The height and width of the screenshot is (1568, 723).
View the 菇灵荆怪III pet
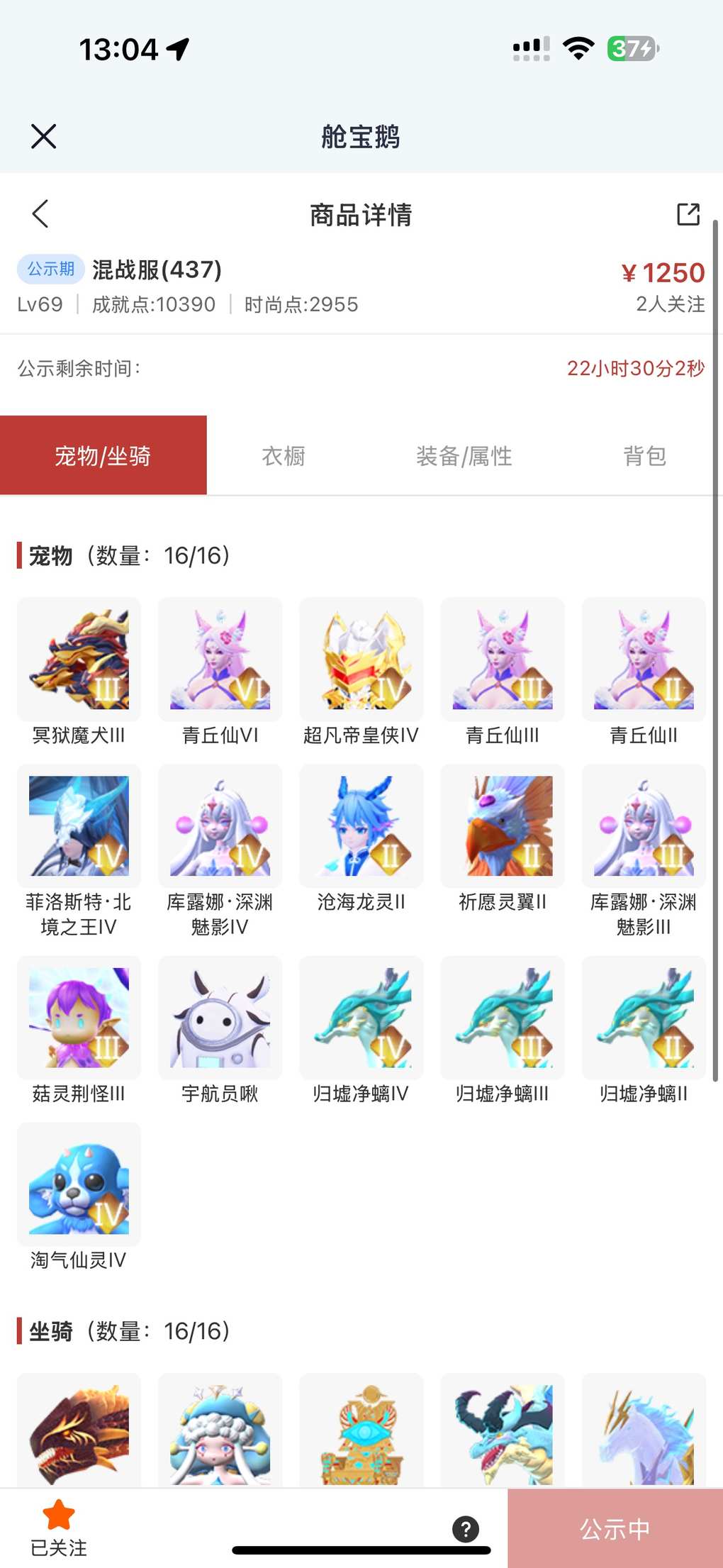pyautogui.click(x=79, y=1018)
